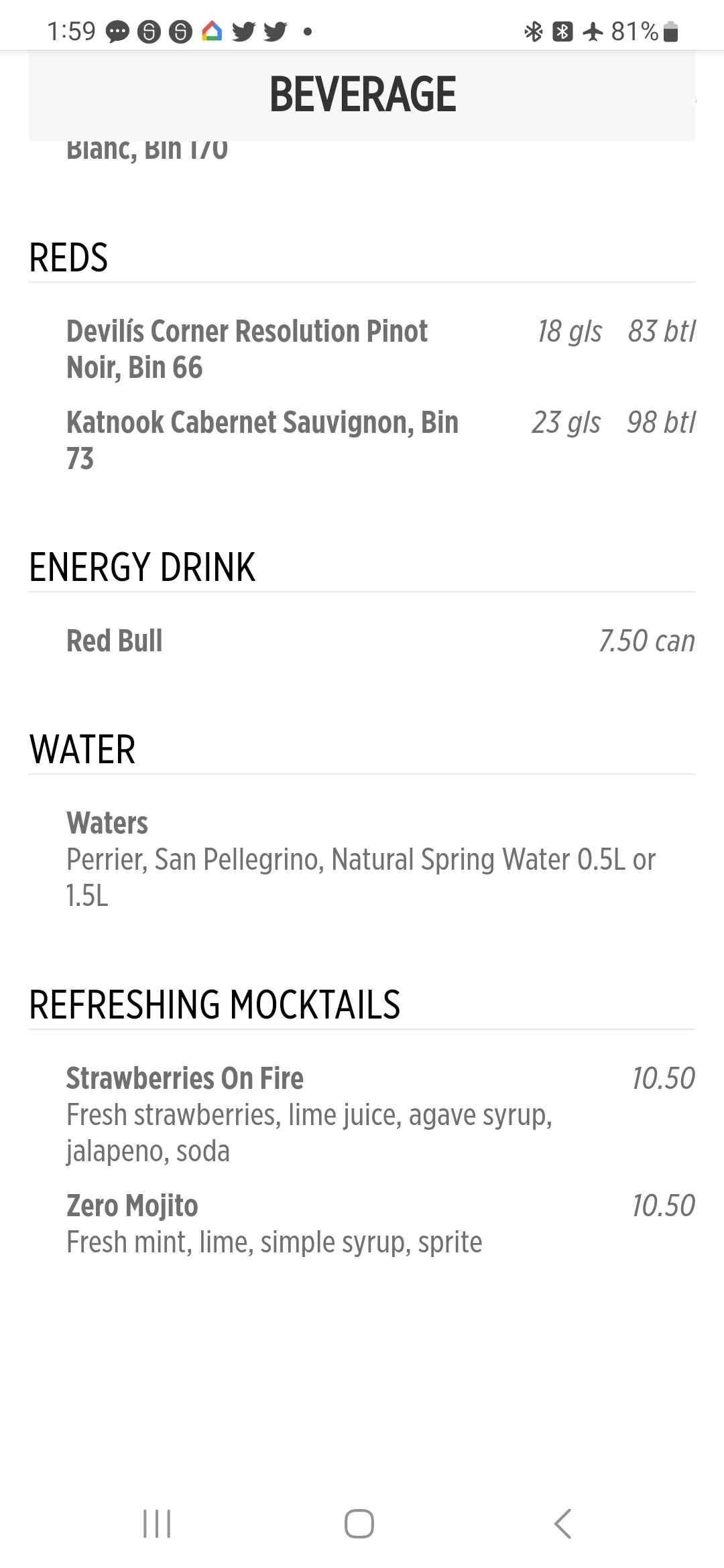Screen dimensions: 724x1568
Task: Open recent apps from the navigation bar
Action: 157,1524
